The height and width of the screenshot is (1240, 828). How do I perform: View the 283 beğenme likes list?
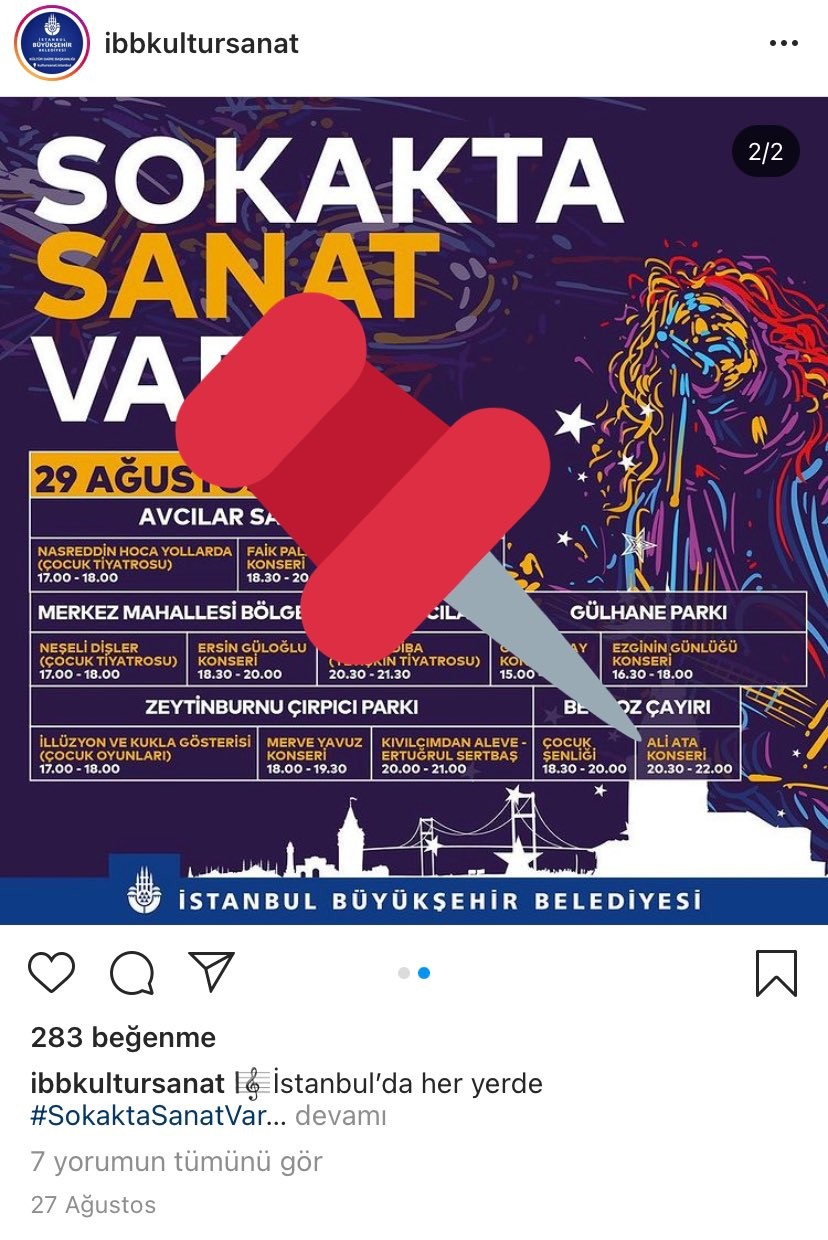click(x=123, y=1037)
